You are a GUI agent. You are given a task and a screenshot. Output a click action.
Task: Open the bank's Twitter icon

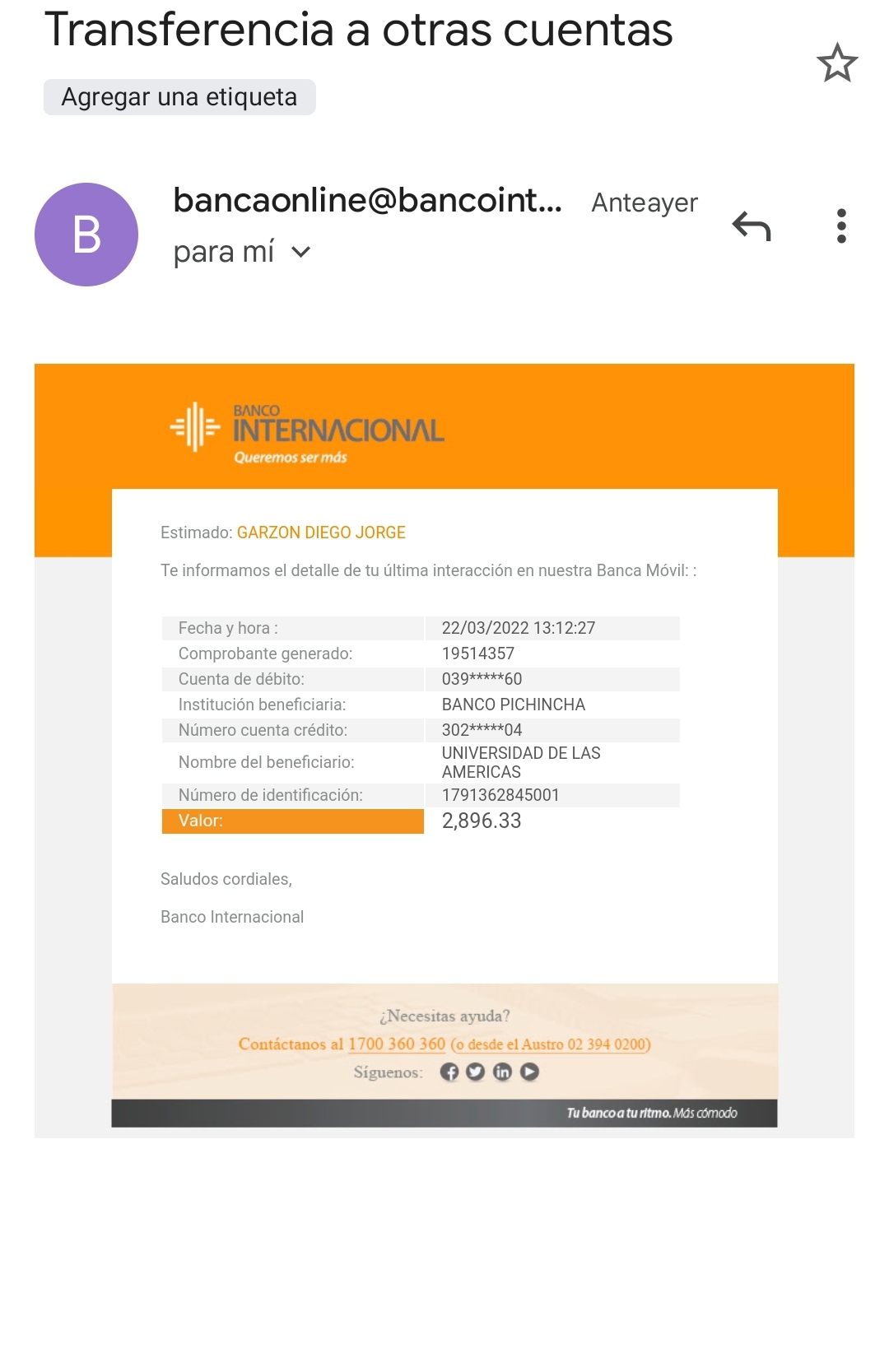(x=475, y=1072)
